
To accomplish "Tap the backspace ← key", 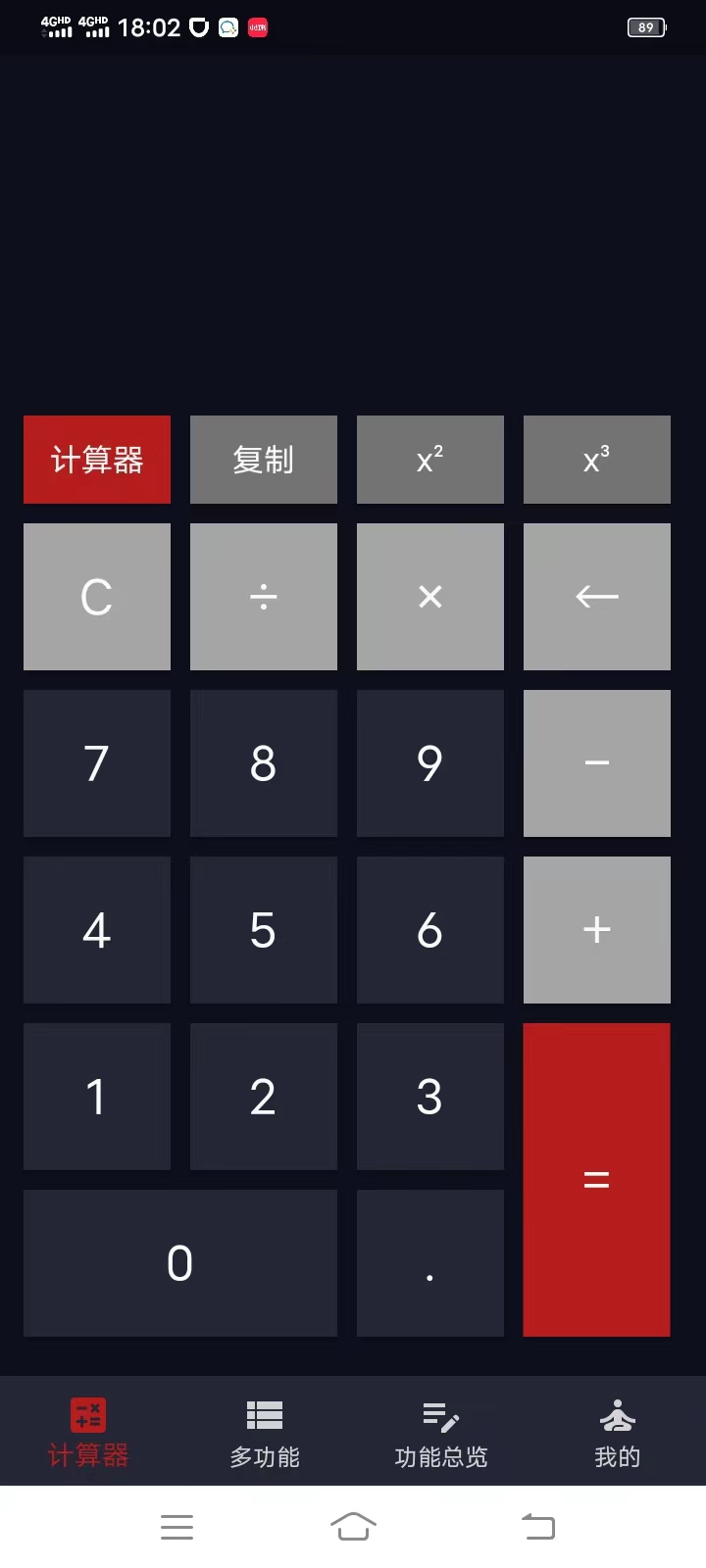I will tap(596, 597).
